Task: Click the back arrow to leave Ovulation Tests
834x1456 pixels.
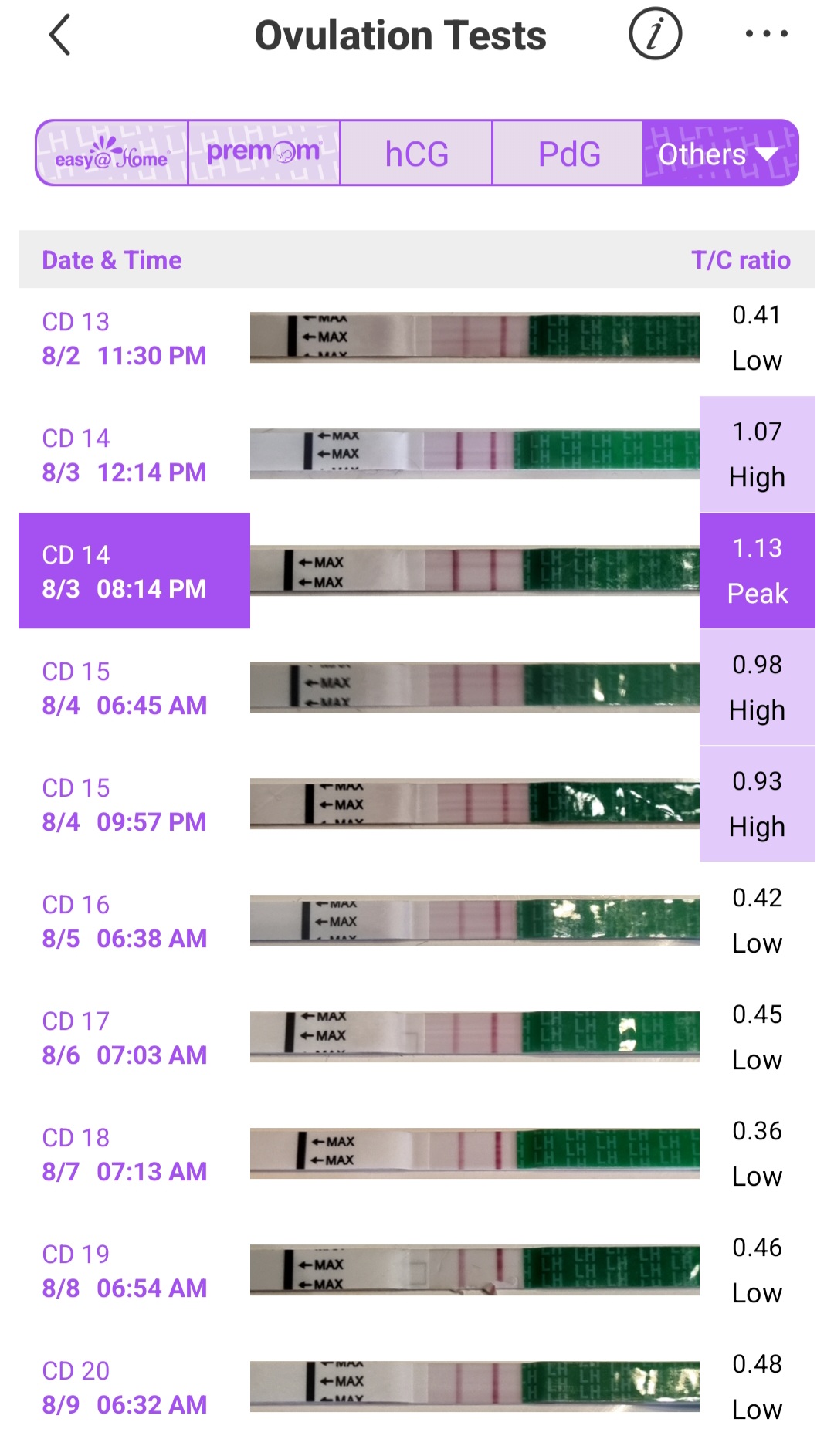Action: pyautogui.click(x=59, y=36)
